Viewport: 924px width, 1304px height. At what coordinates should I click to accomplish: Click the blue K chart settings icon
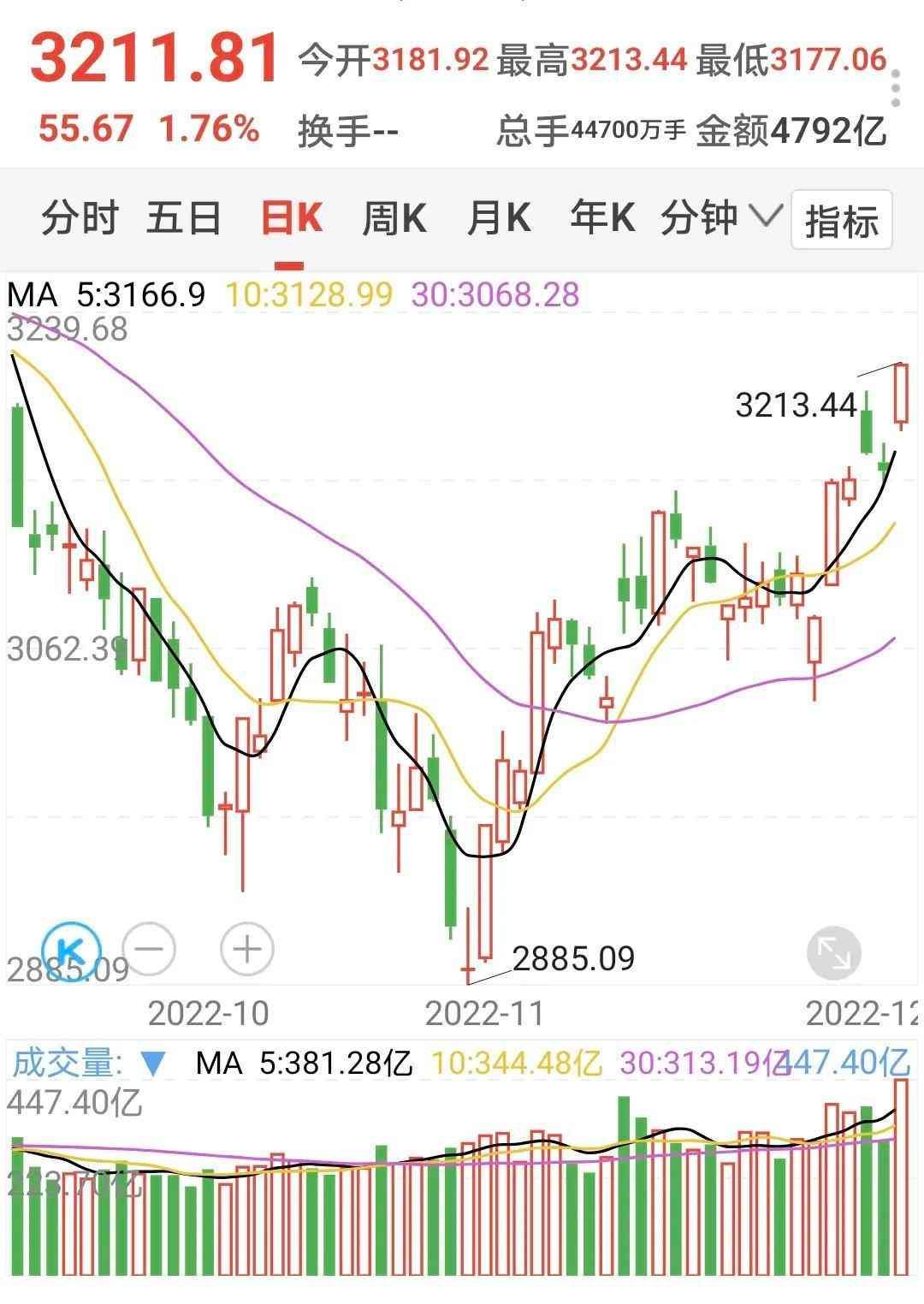(x=73, y=948)
